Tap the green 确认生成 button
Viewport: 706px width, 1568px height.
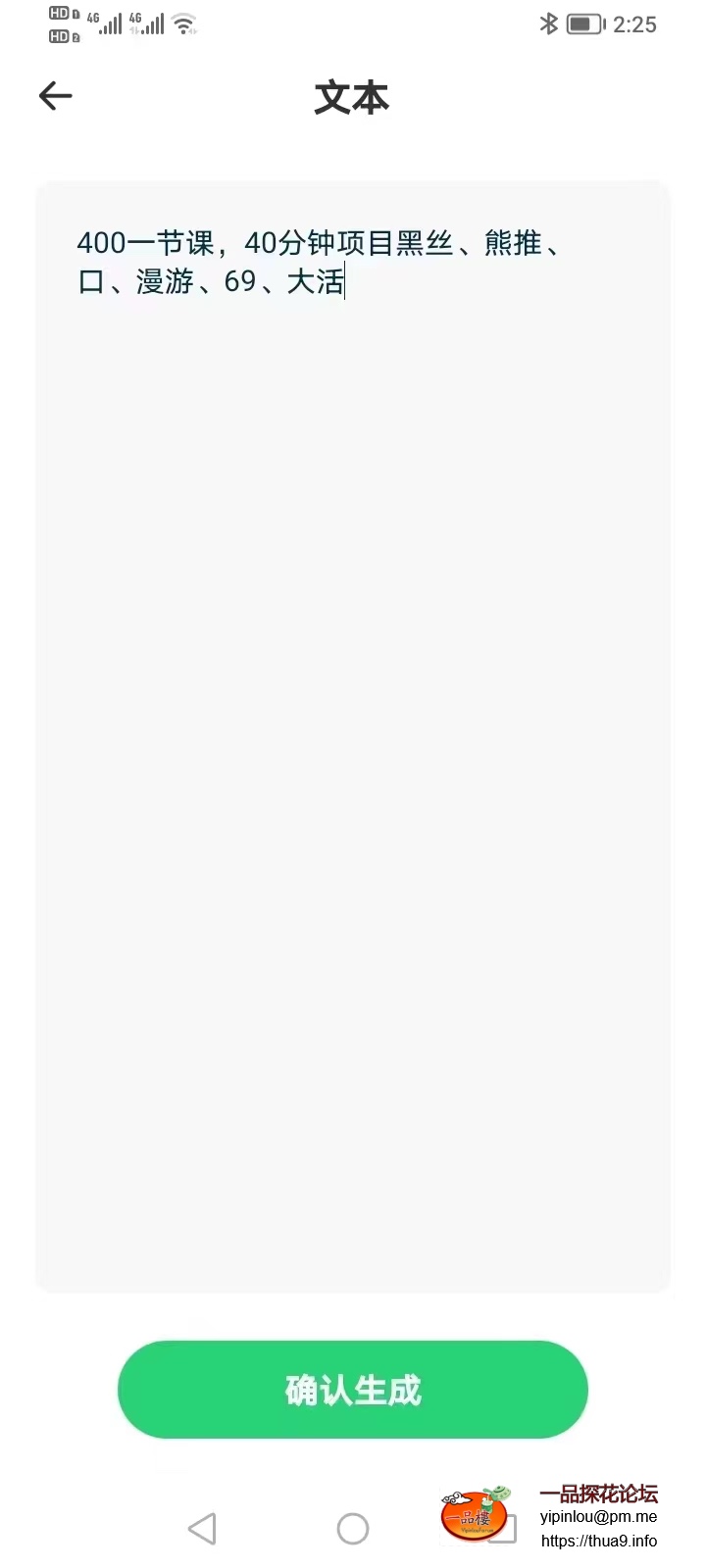353,1390
